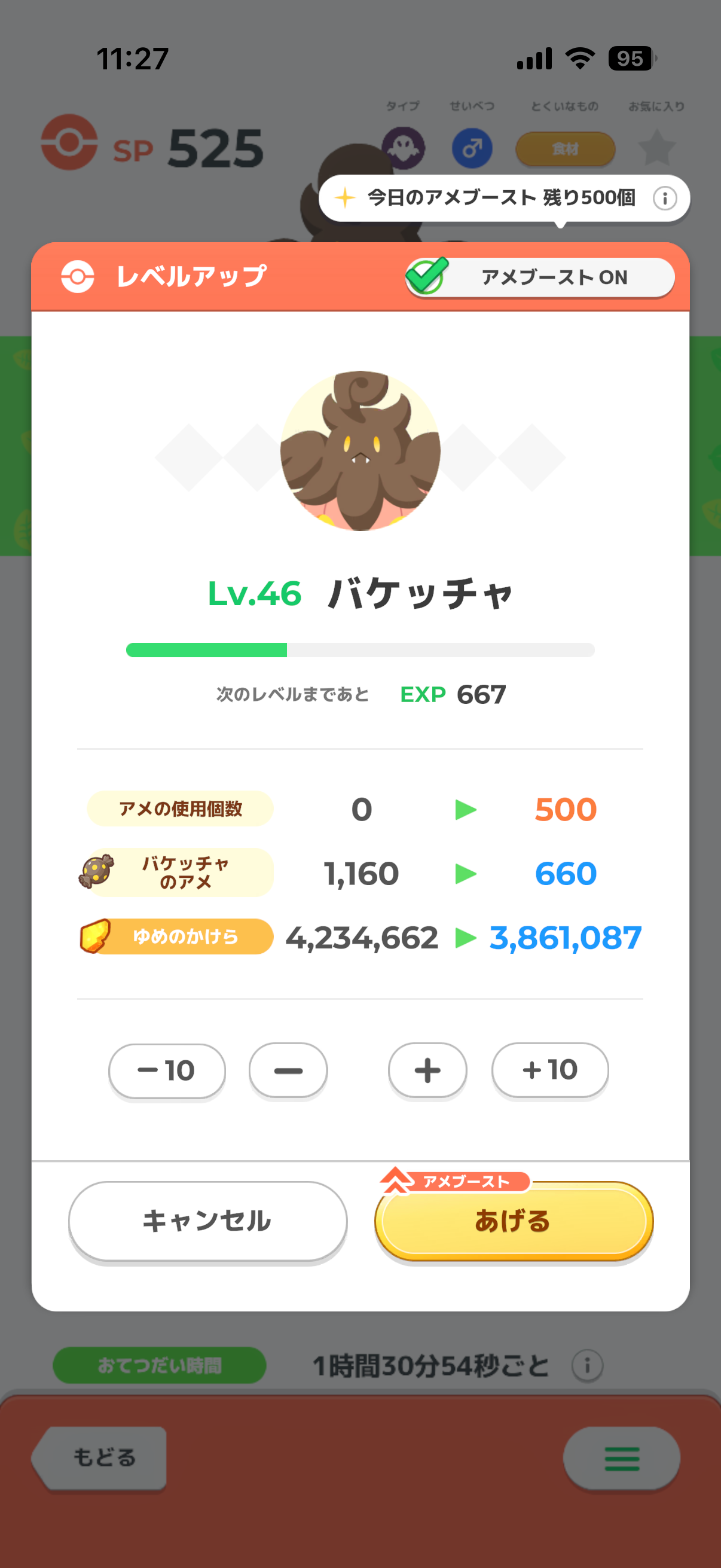
Task: Cancel with the キャンセル button
Action: [207, 1221]
